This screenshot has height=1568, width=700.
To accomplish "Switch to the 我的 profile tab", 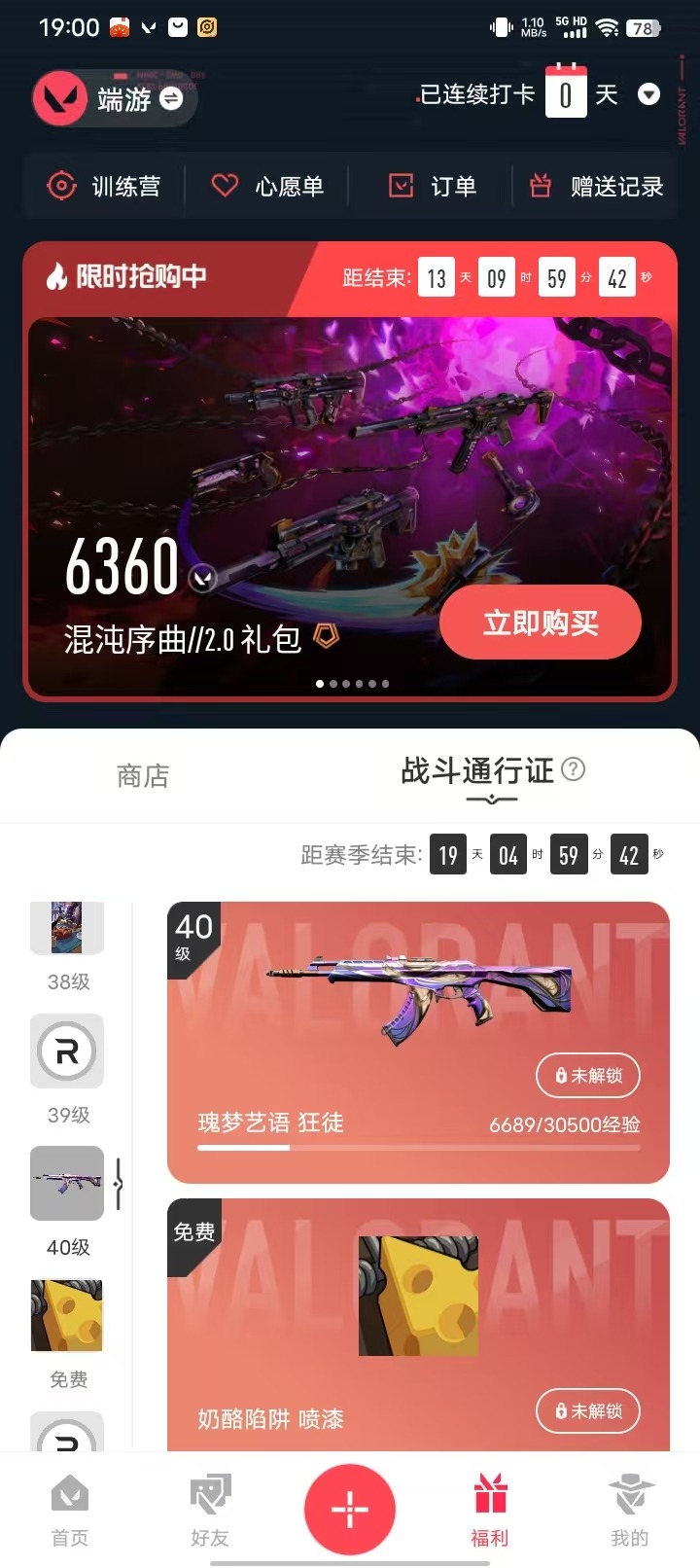I will pyautogui.click(x=629, y=1510).
